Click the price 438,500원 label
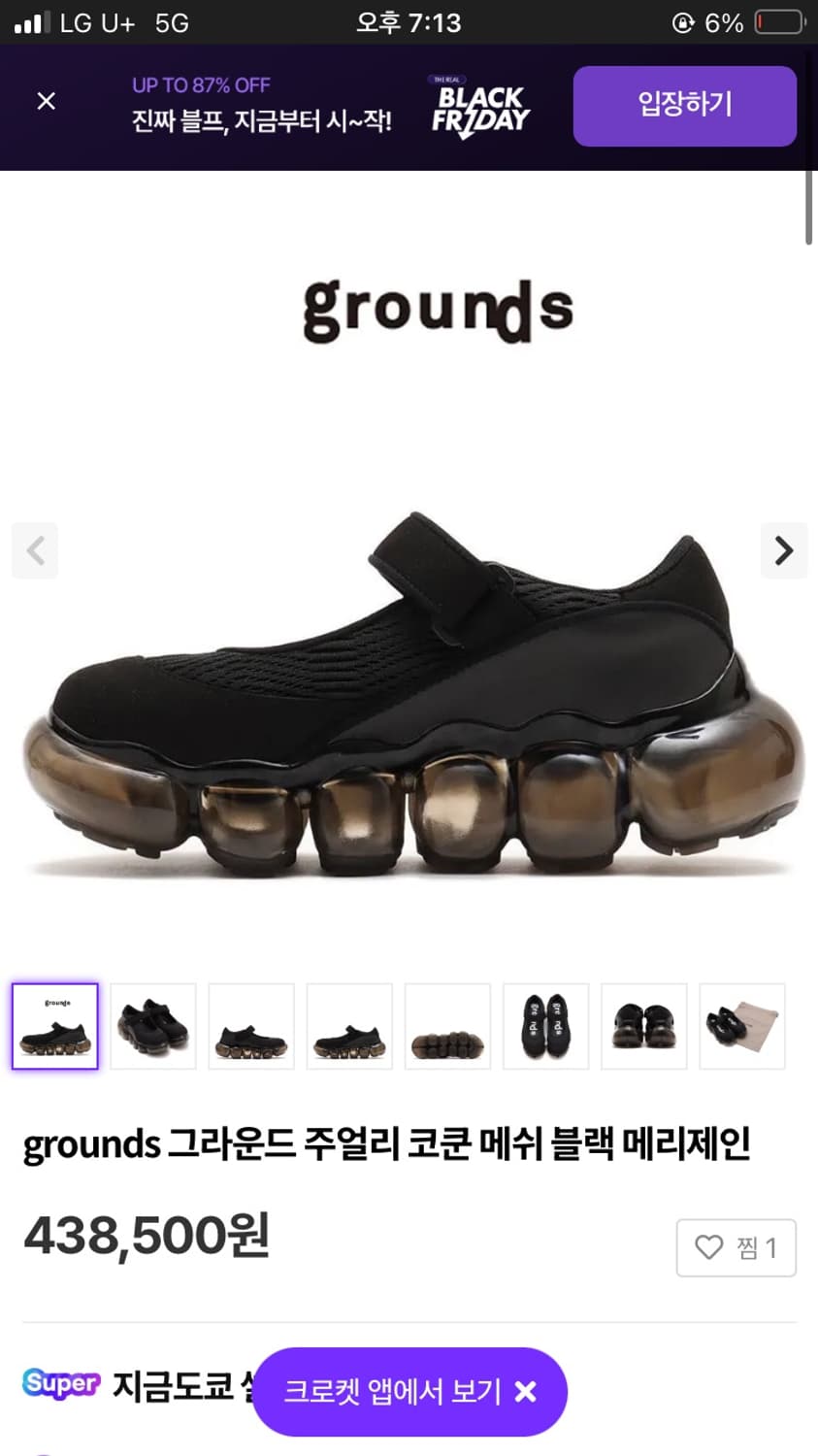 (x=144, y=1234)
